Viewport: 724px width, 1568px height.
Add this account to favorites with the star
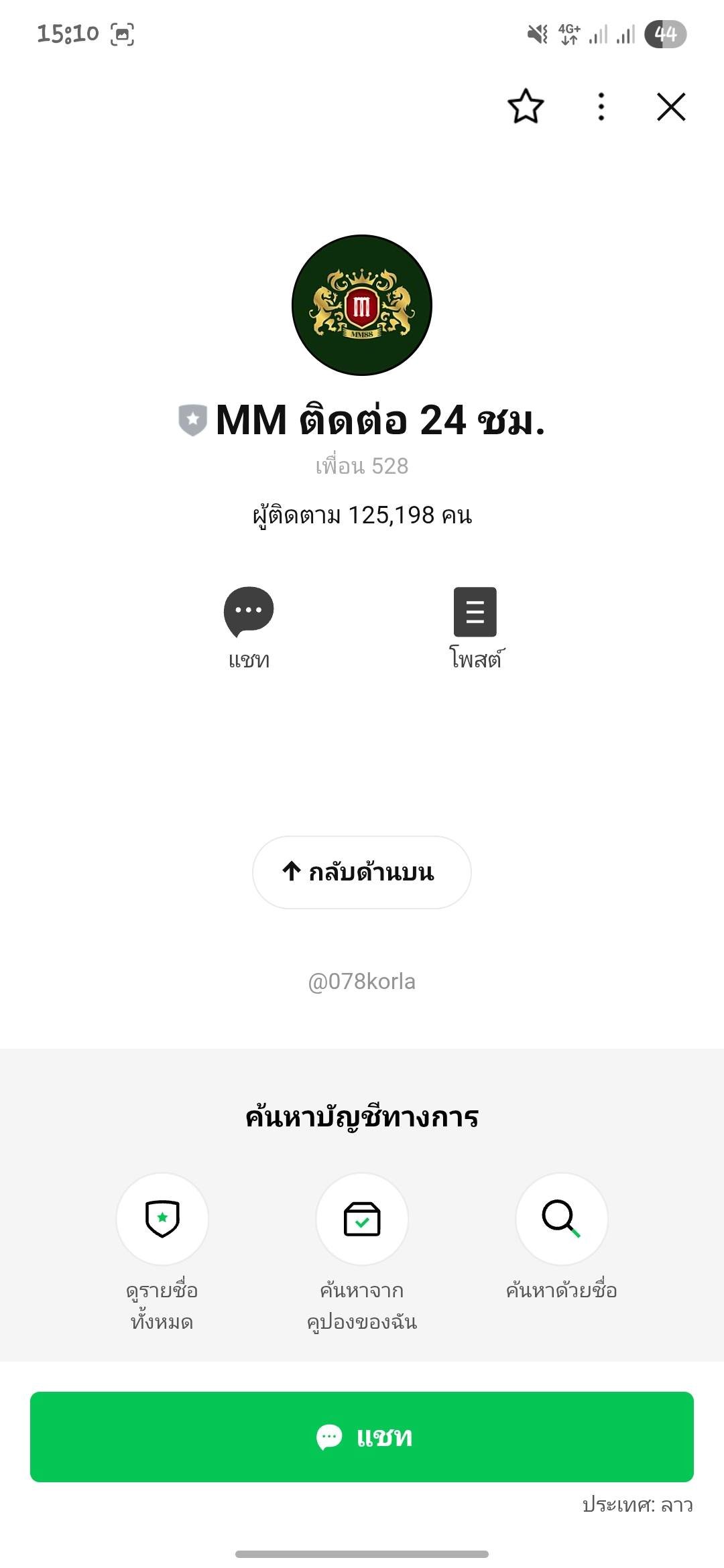[x=525, y=107]
